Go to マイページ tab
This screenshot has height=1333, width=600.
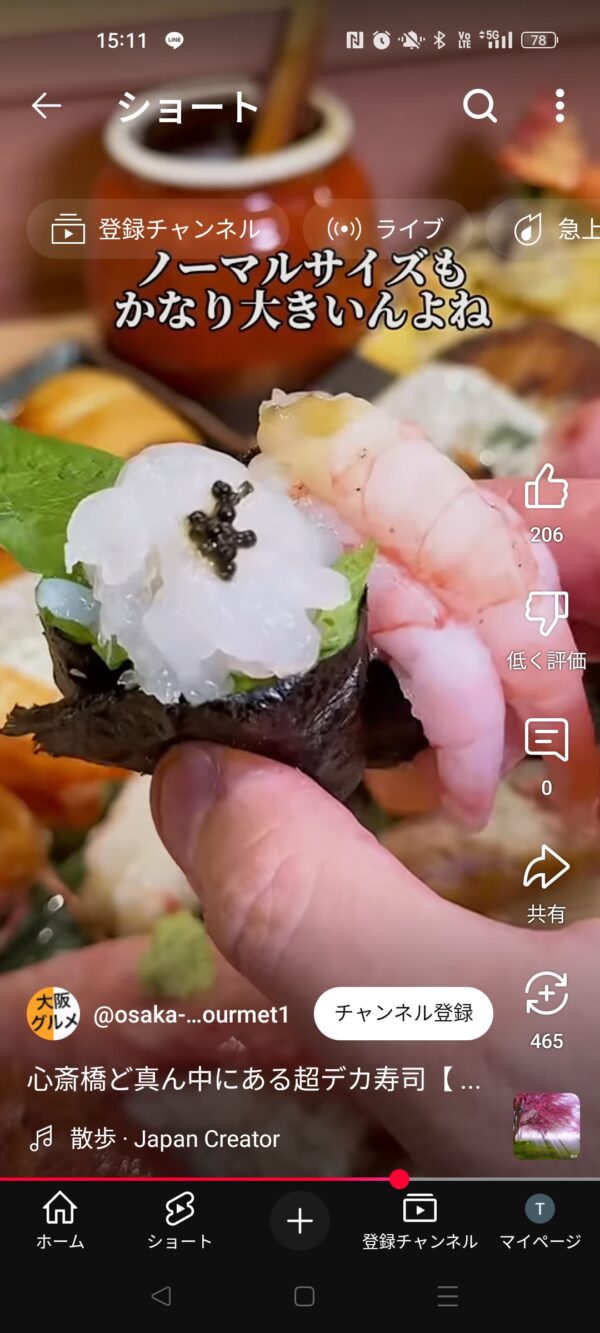(540, 1221)
